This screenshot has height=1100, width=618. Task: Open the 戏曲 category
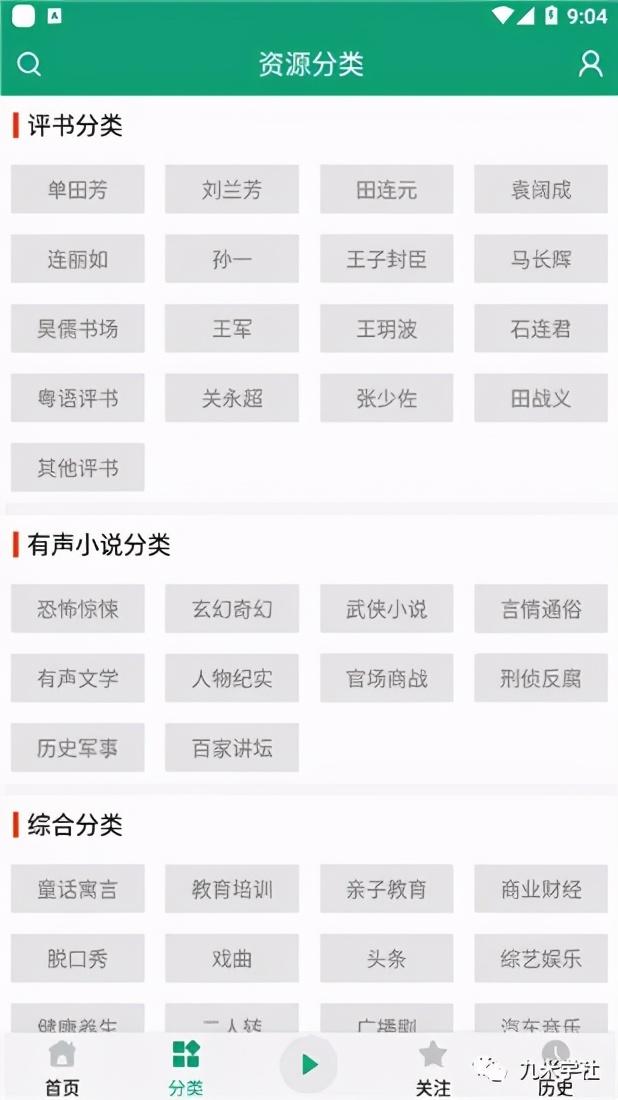(232, 958)
